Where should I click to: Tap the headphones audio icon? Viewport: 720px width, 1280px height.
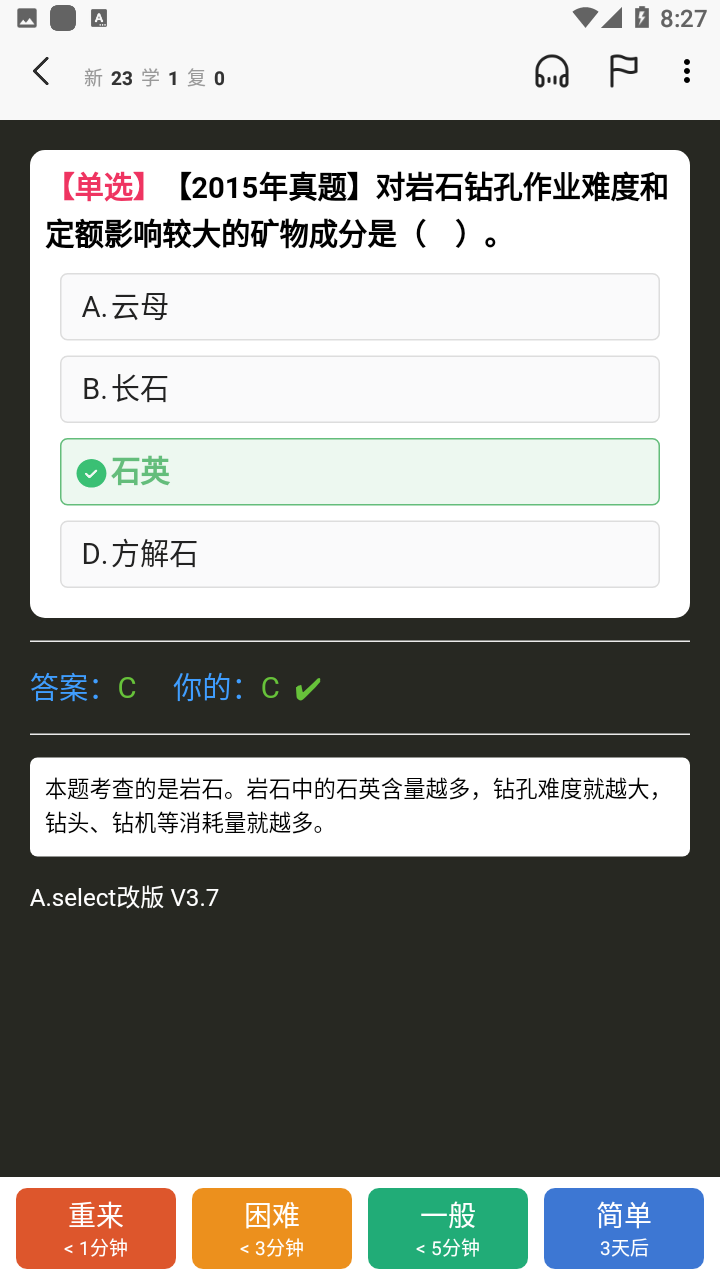552,72
